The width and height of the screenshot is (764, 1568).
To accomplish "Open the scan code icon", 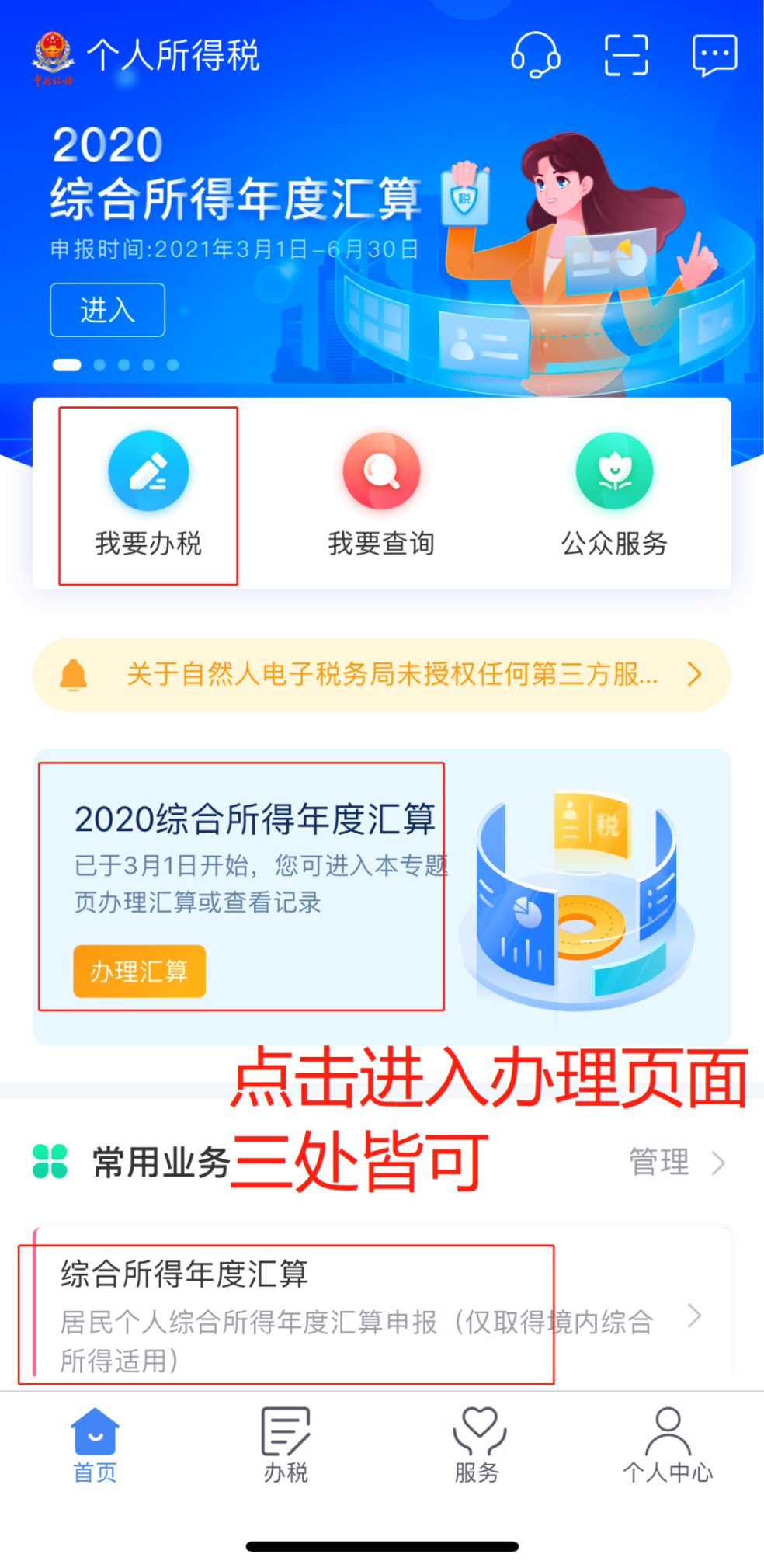I will 626,55.
